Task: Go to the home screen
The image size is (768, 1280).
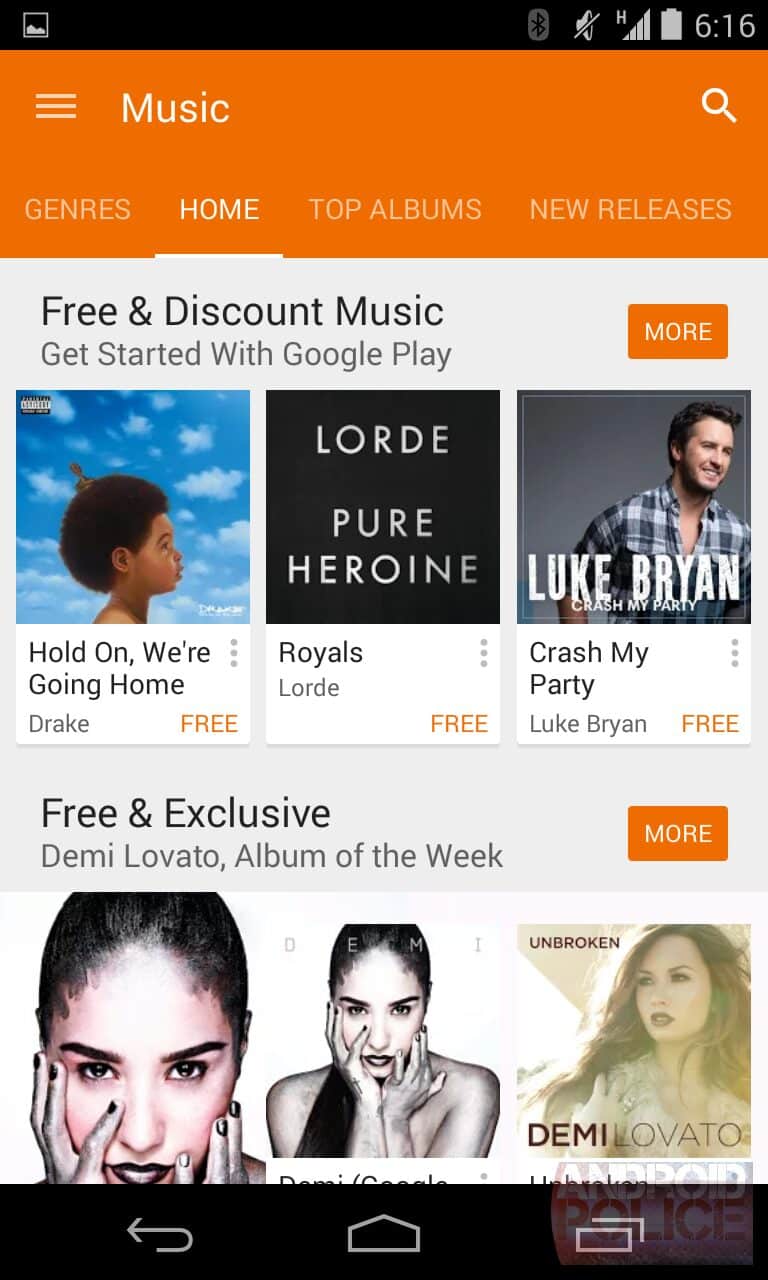Action: (x=384, y=1234)
